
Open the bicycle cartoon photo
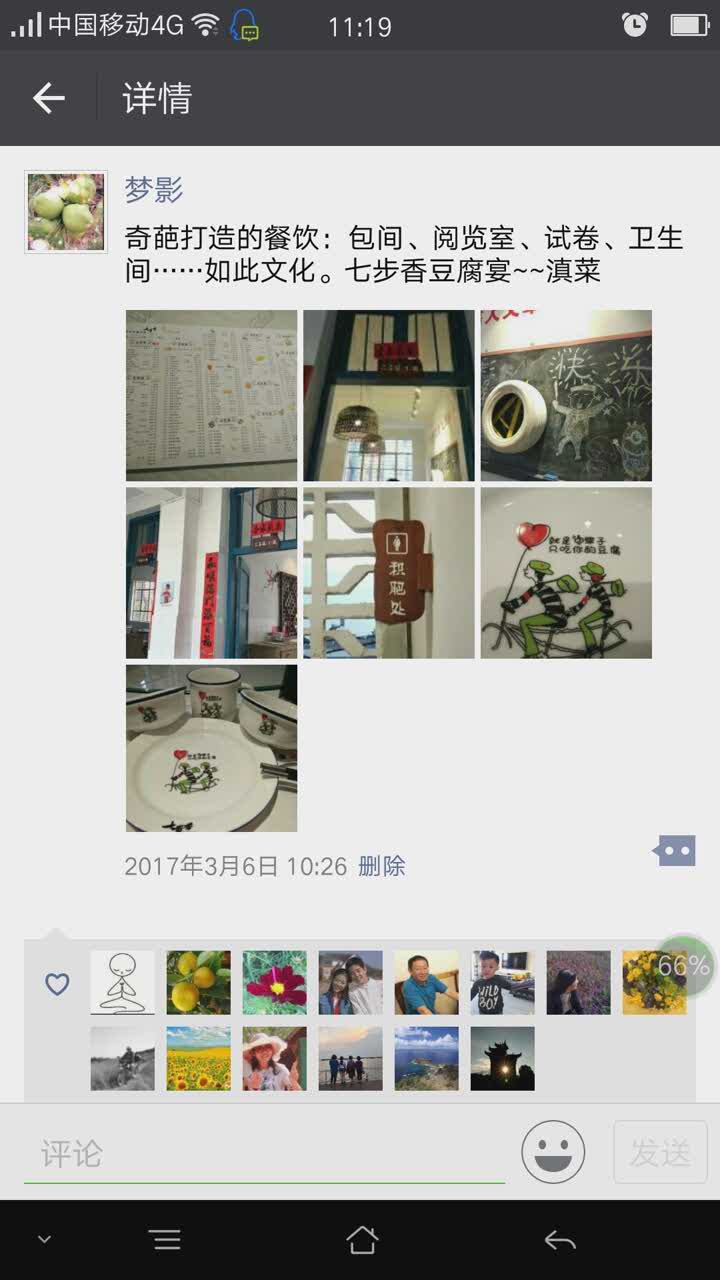point(566,572)
